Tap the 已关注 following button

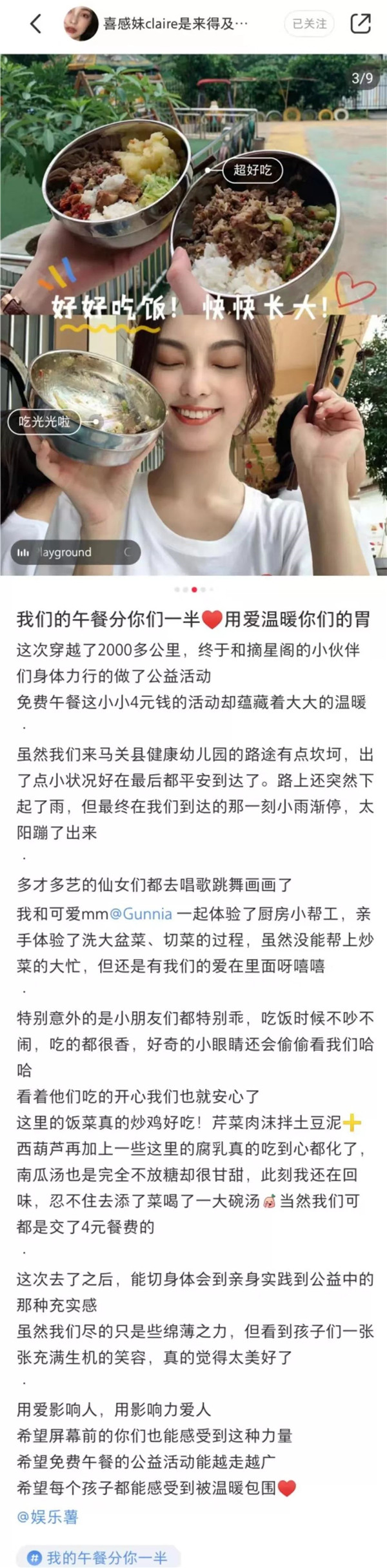[309, 24]
